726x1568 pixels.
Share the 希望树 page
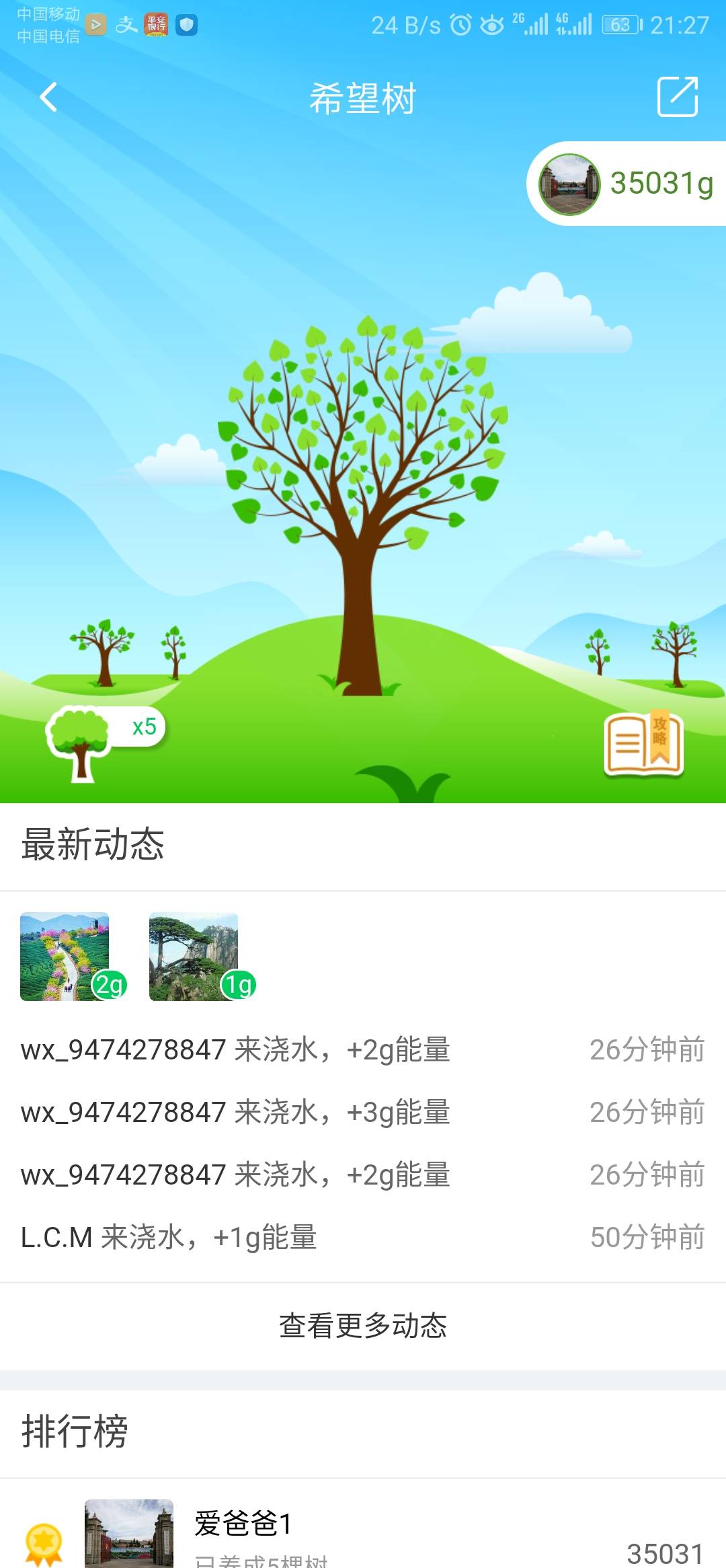(677, 97)
